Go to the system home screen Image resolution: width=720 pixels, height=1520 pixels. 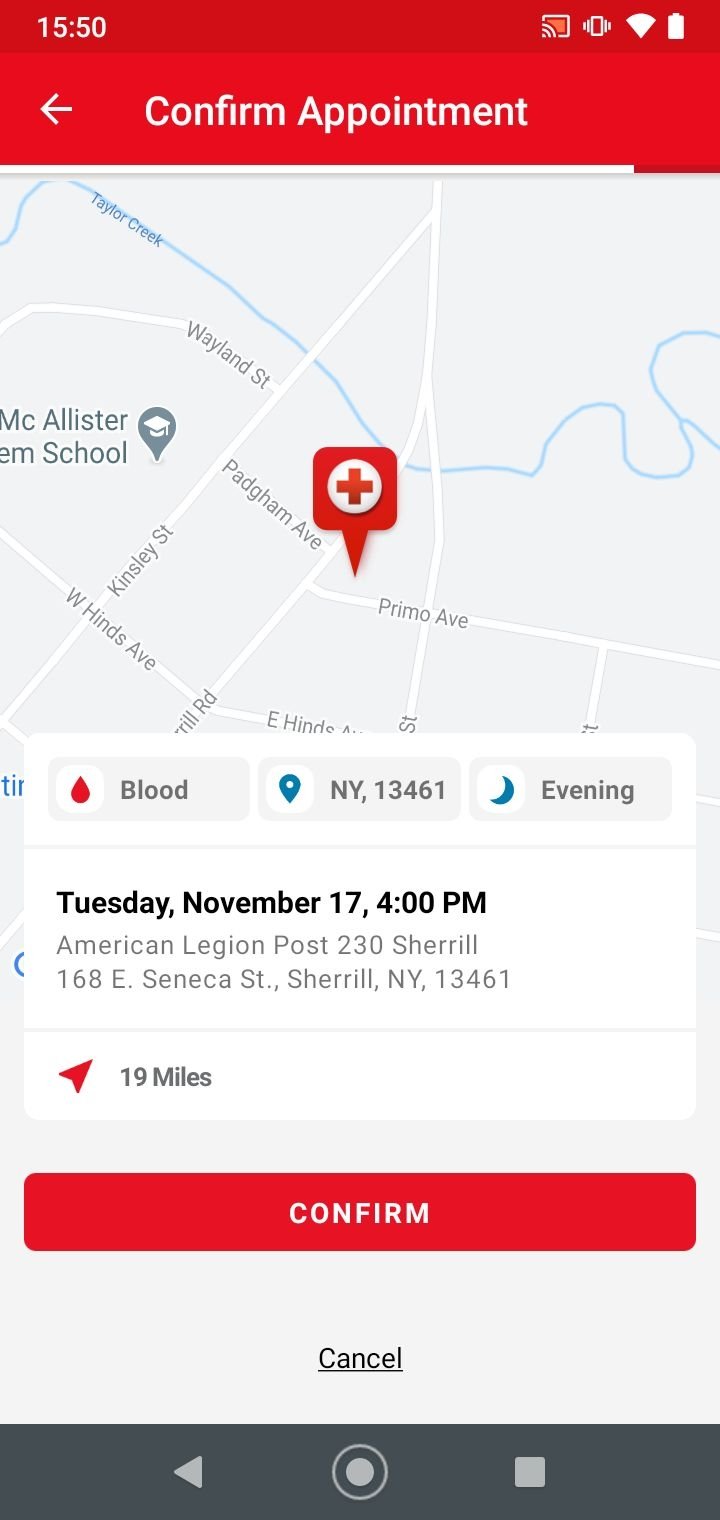click(360, 1472)
